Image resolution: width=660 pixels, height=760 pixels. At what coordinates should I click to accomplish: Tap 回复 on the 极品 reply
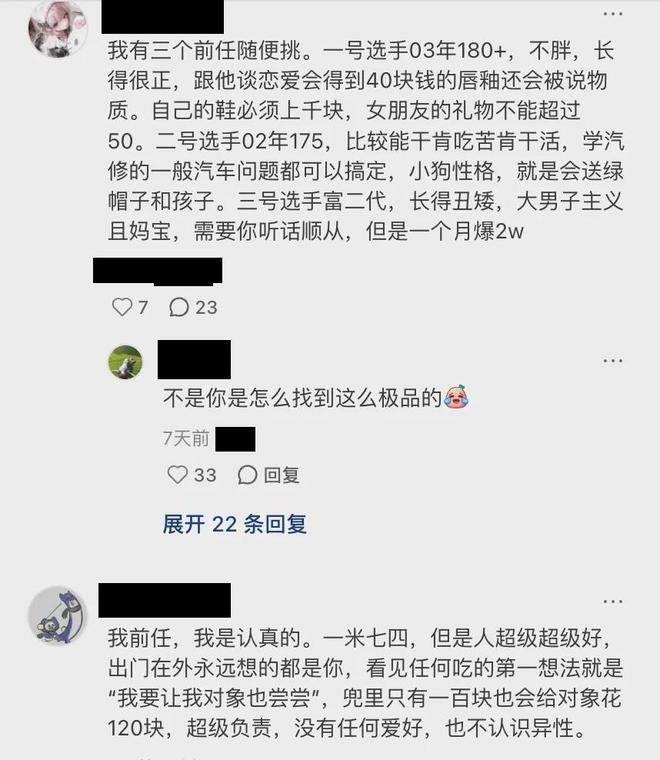coord(270,475)
